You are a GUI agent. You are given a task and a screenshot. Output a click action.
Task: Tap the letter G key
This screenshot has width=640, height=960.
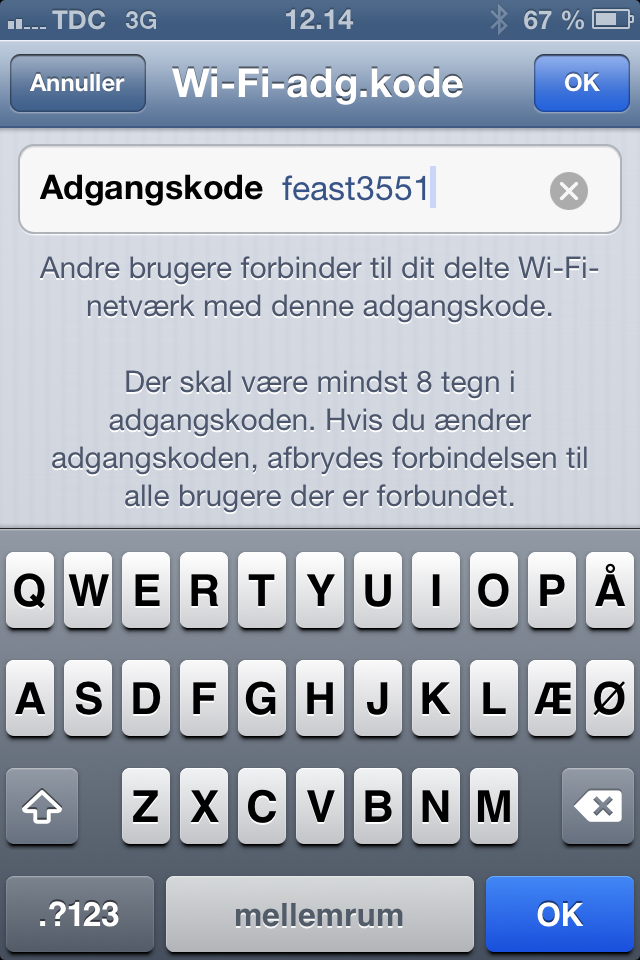point(262,700)
